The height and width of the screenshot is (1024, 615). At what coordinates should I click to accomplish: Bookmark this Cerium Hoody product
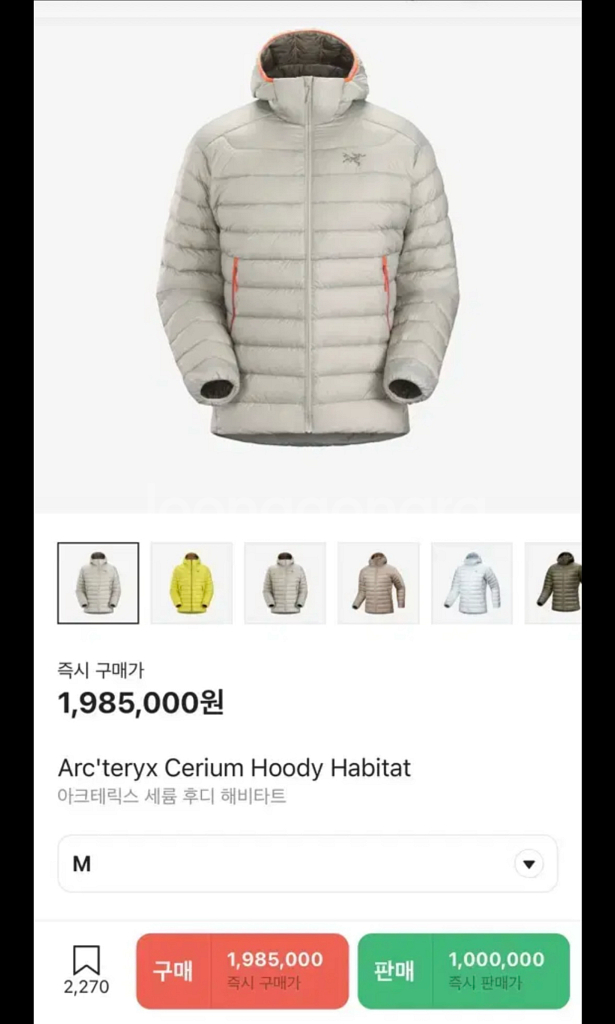point(86,970)
